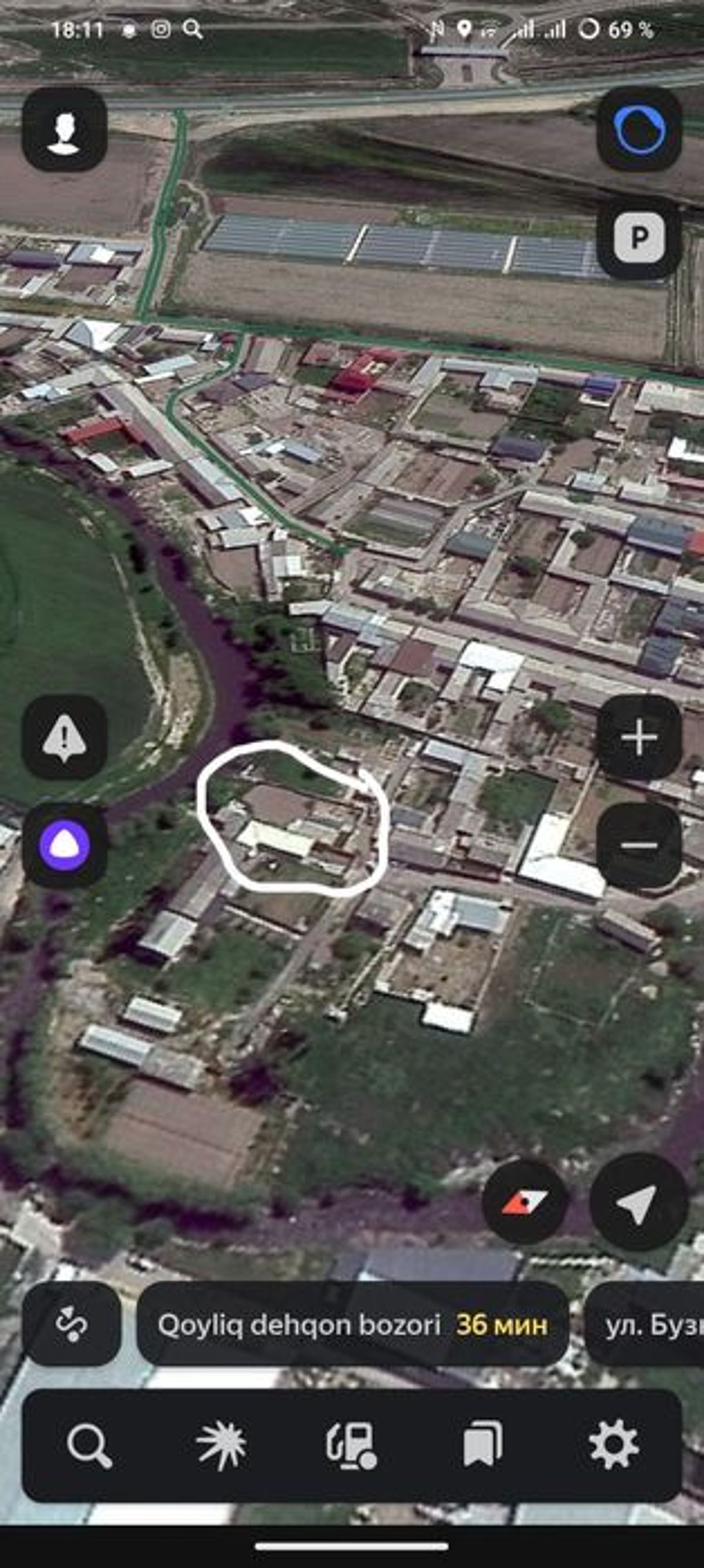Screen dimensions: 704x1568
Task: Open saved bookmarks
Action: pyautogui.click(x=482, y=1445)
